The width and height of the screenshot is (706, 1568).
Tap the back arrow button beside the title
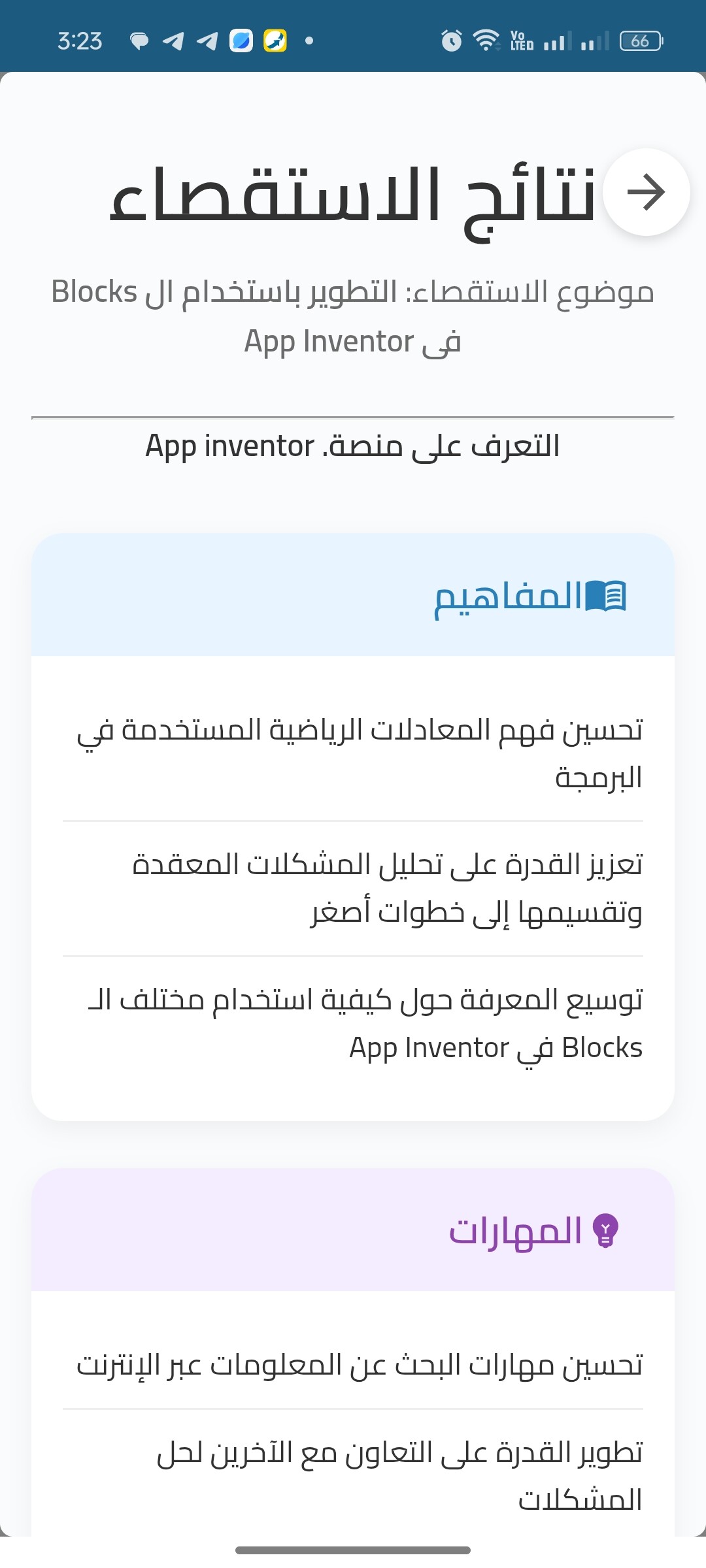pyautogui.click(x=646, y=192)
